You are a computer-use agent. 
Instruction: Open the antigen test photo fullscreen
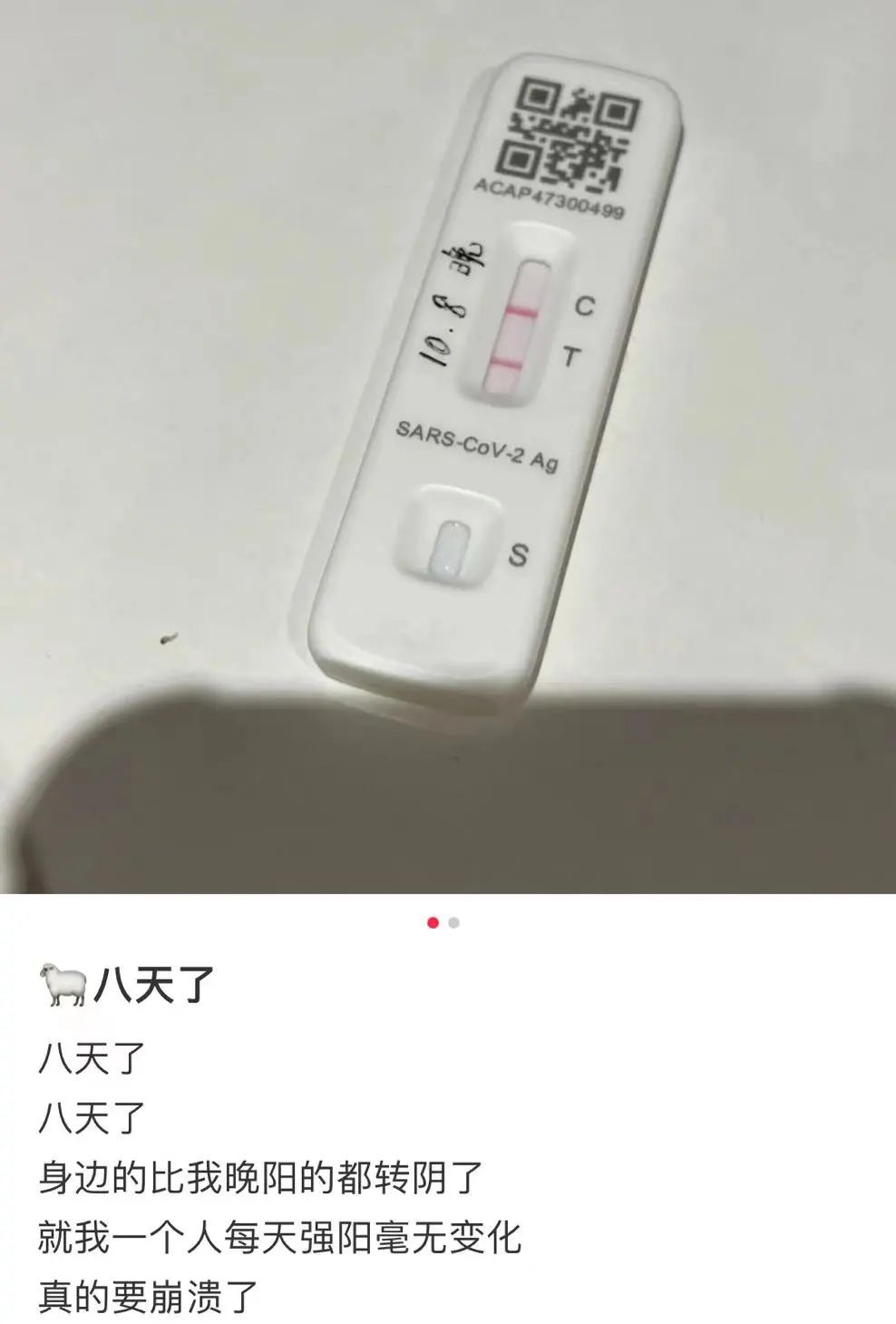tap(448, 444)
